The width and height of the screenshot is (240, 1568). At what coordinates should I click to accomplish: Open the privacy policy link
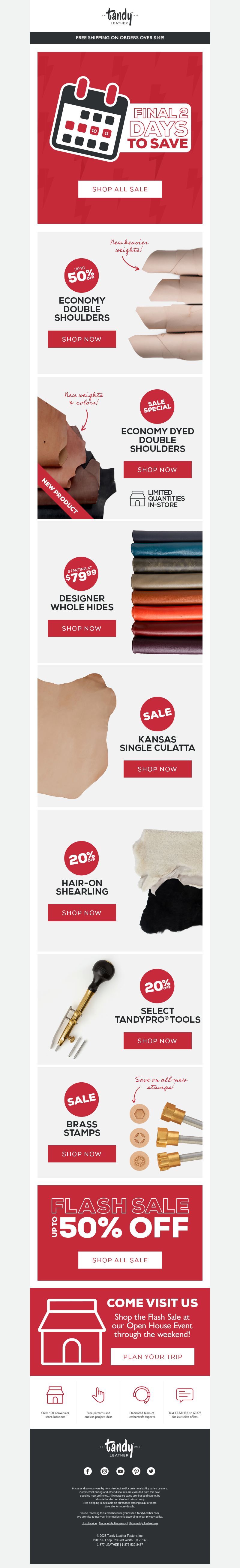point(154,1516)
